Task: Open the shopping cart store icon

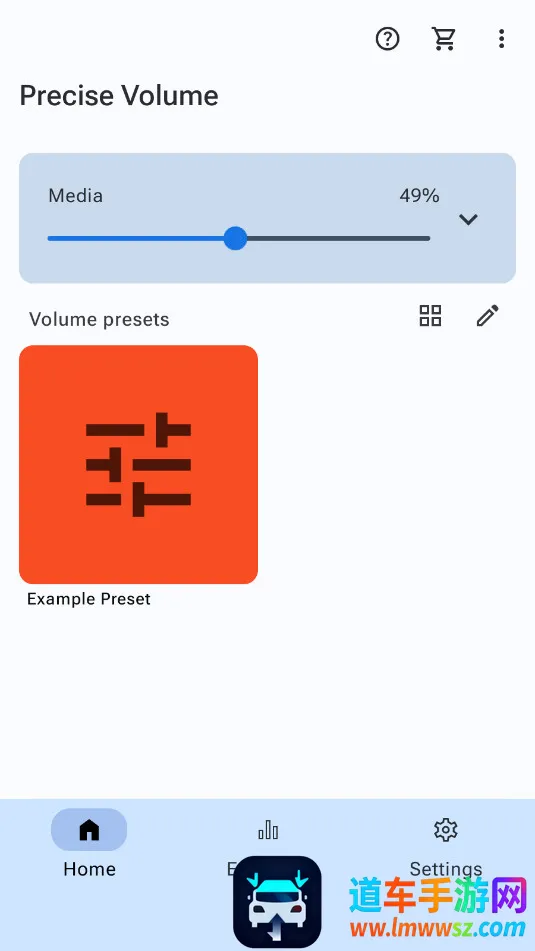Action: point(444,39)
